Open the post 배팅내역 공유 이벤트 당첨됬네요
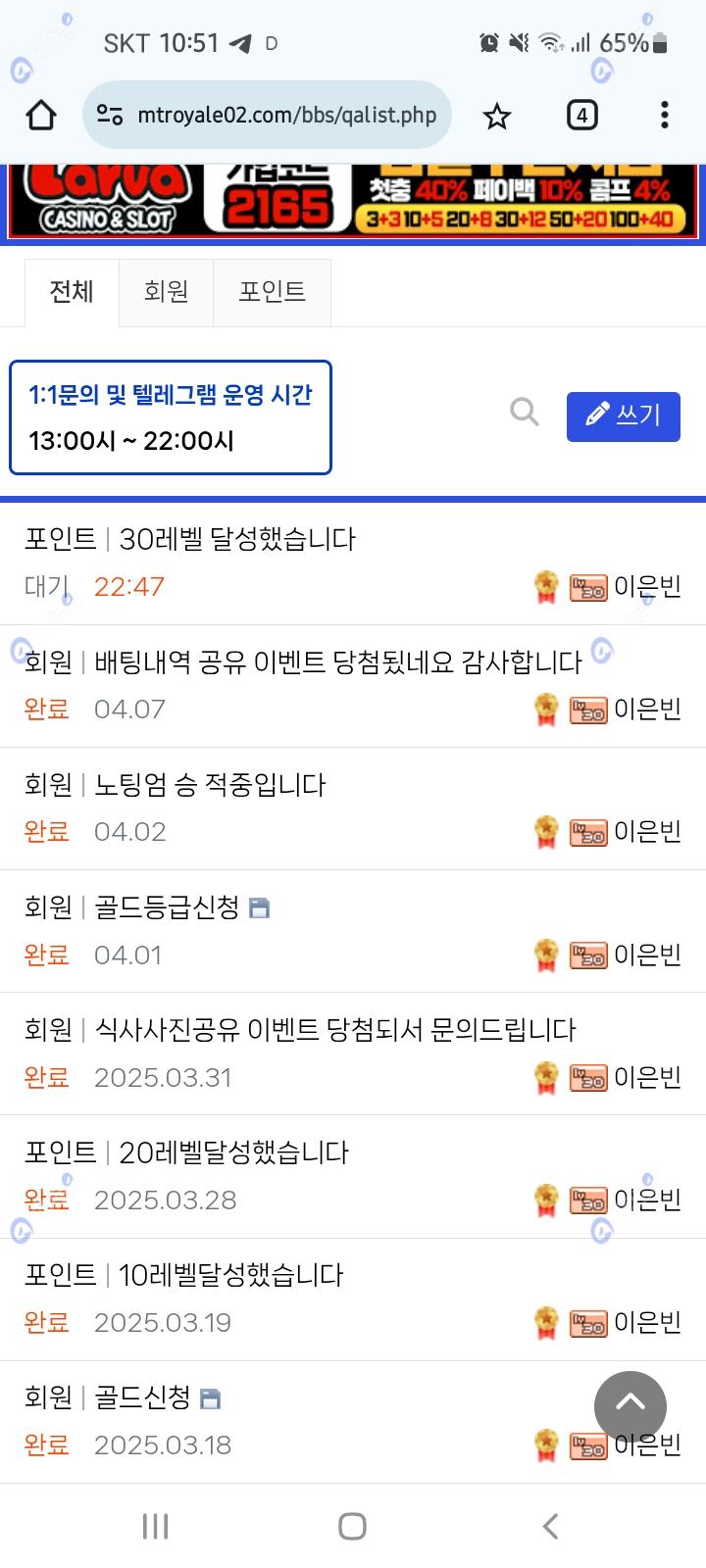The width and height of the screenshot is (706, 1568). tap(337, 662)
